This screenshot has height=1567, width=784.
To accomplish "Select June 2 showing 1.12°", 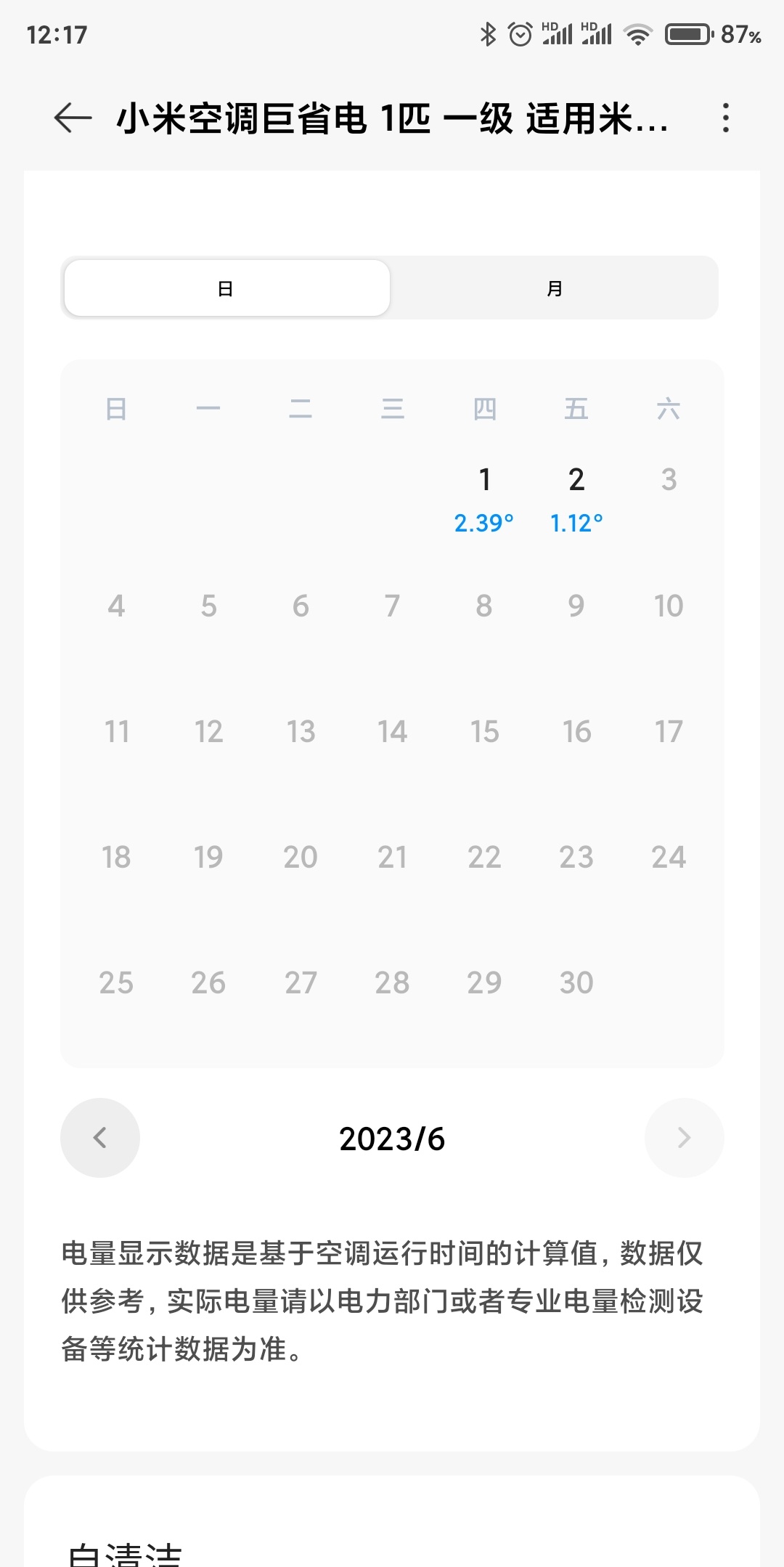I will [576, 500].
